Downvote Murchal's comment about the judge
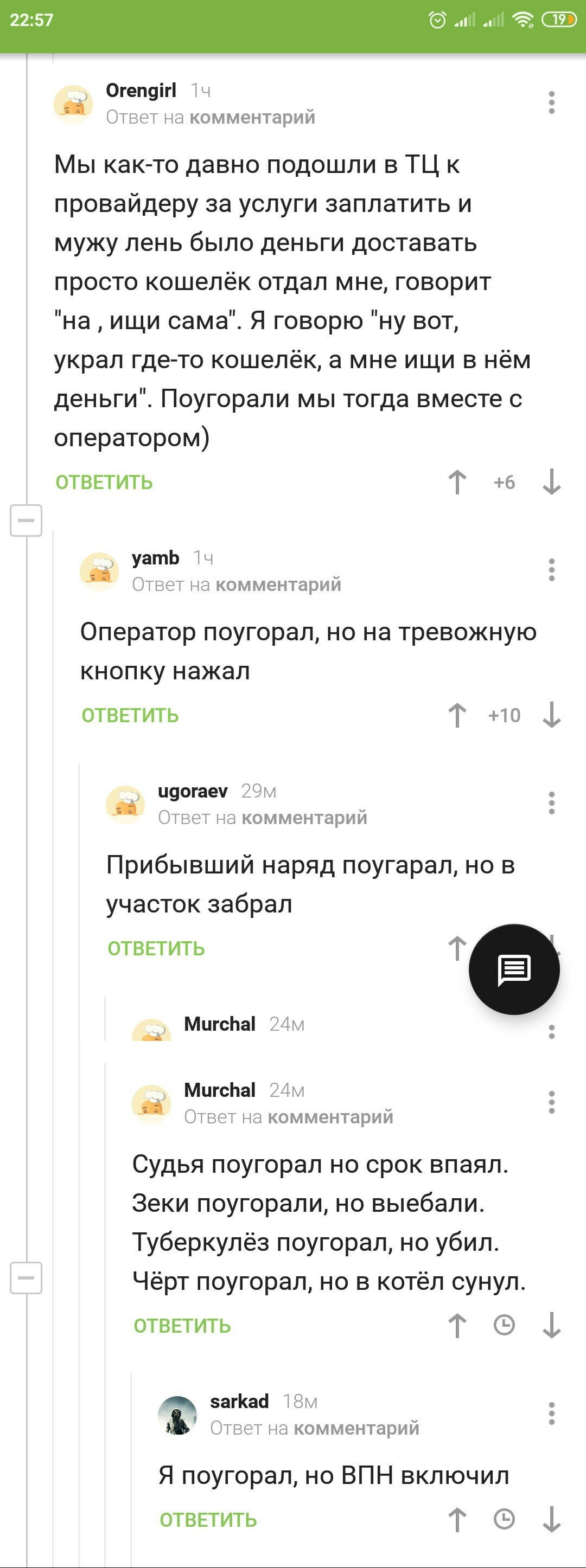 click(x=551, y=1326)
